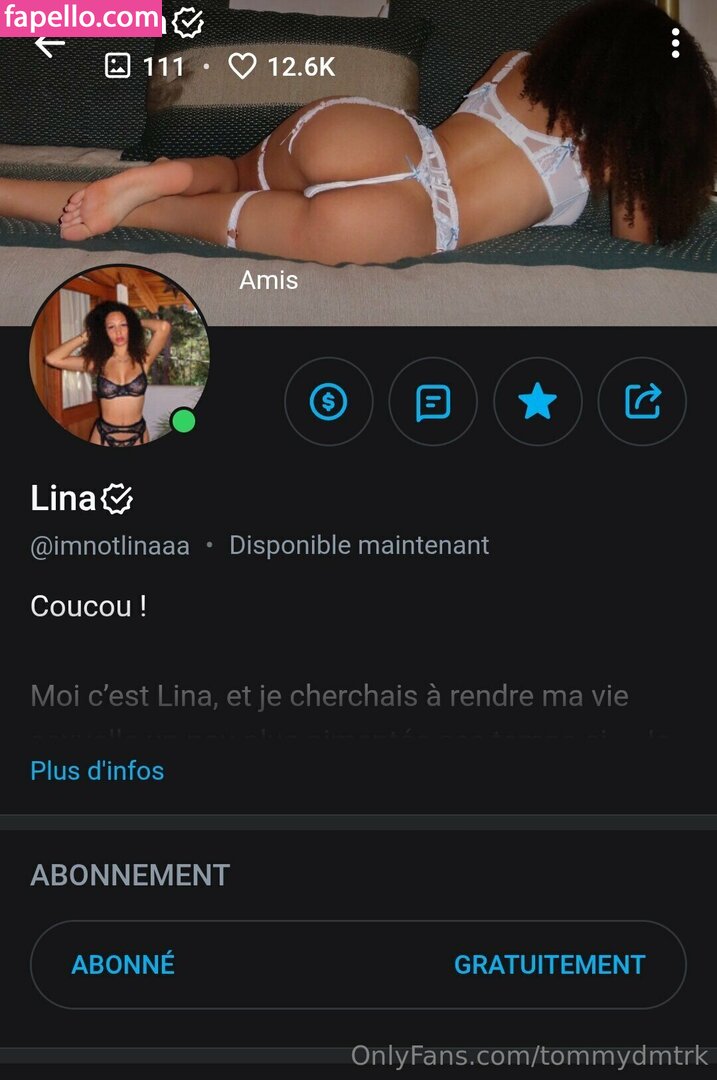This screenshot has width=717, height=1080.
Task: Share this profile
Action: (642, 402)
